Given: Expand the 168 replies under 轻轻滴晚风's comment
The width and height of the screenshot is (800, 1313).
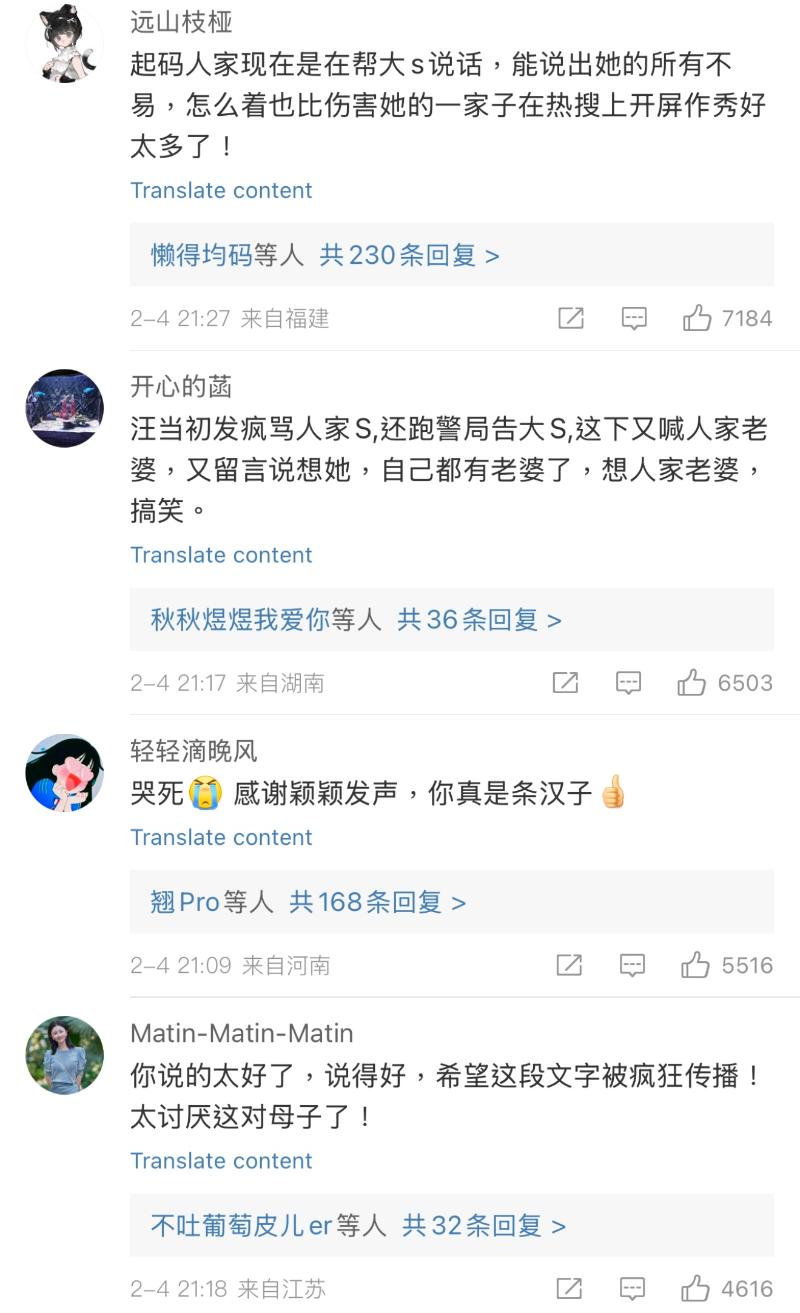Looking at the screenshot, I should (377, 902).
